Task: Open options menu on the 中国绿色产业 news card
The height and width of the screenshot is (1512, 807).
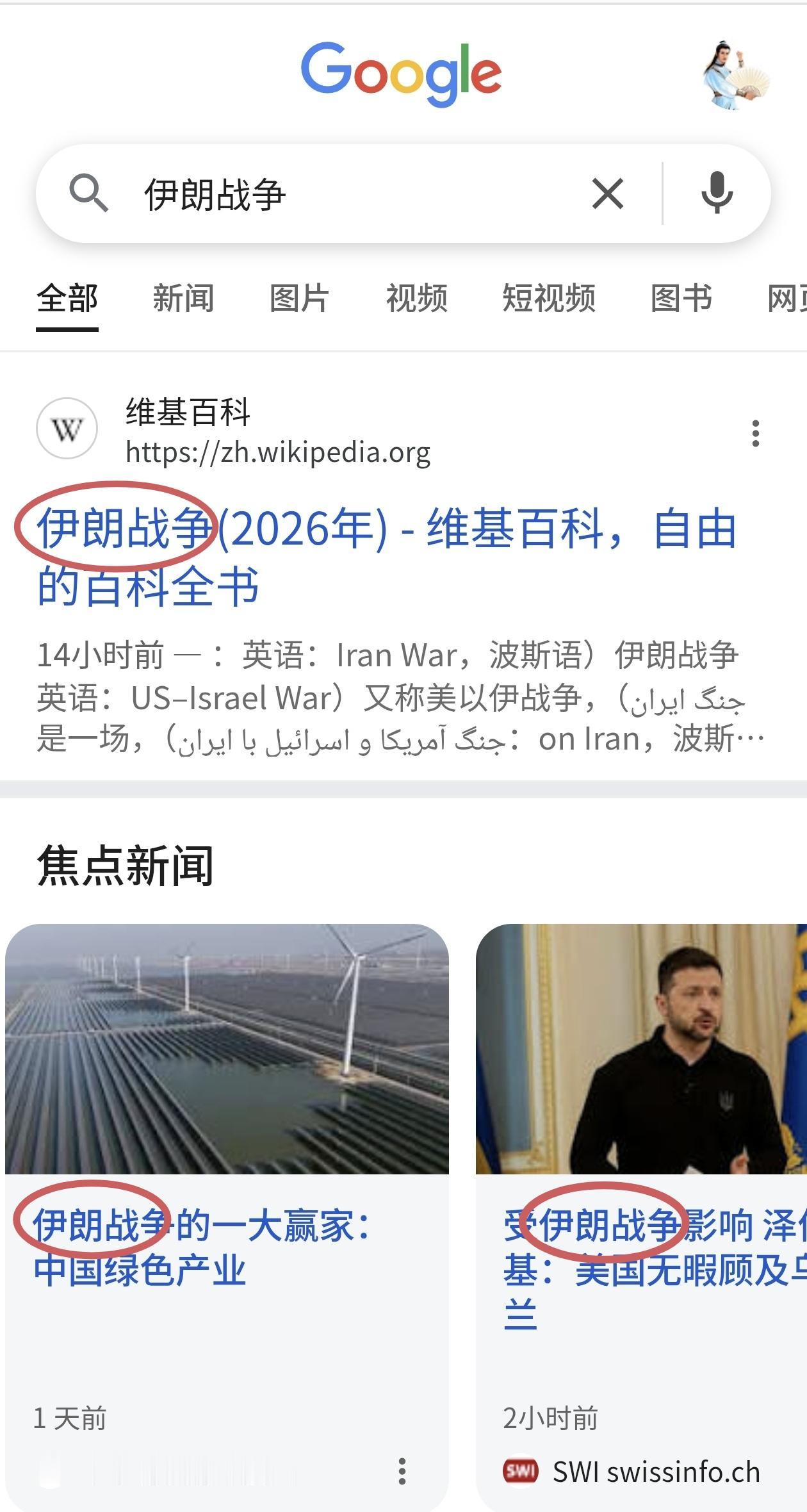Action: (x=402, y=1471)
